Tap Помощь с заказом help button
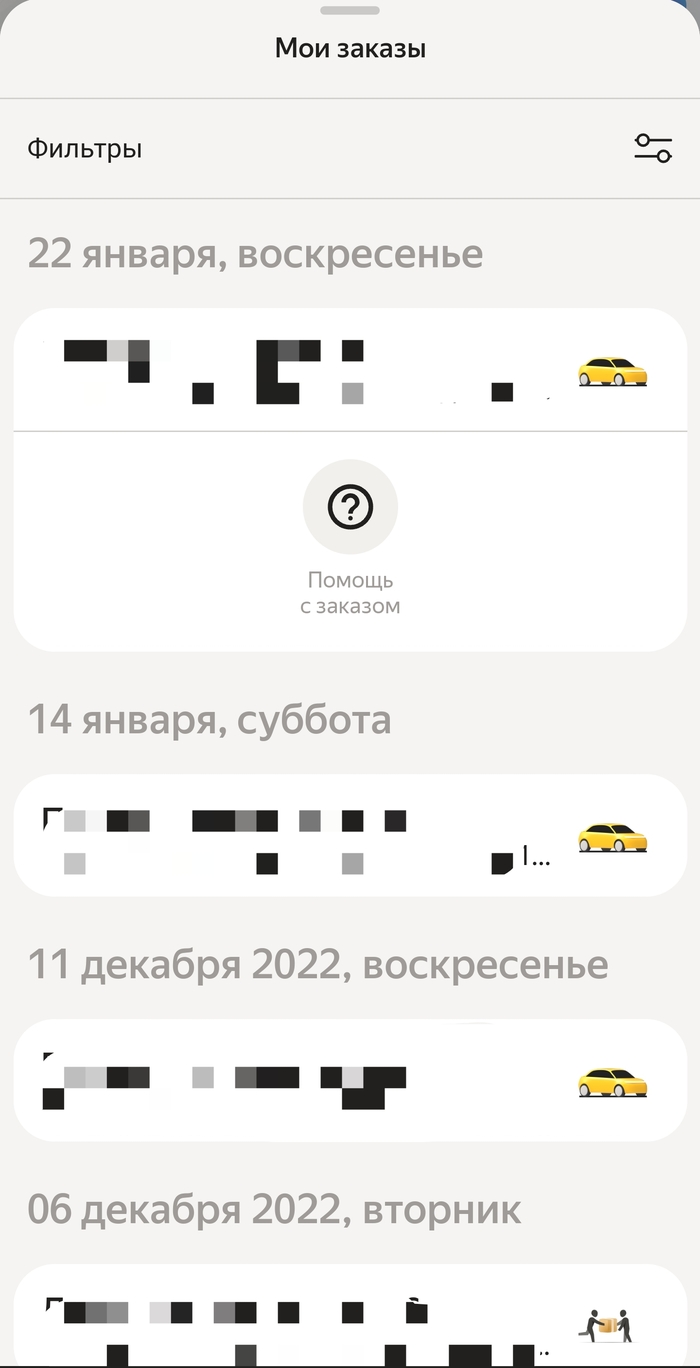The width and height of the screenshot is (700, 1368). (350, 508)
